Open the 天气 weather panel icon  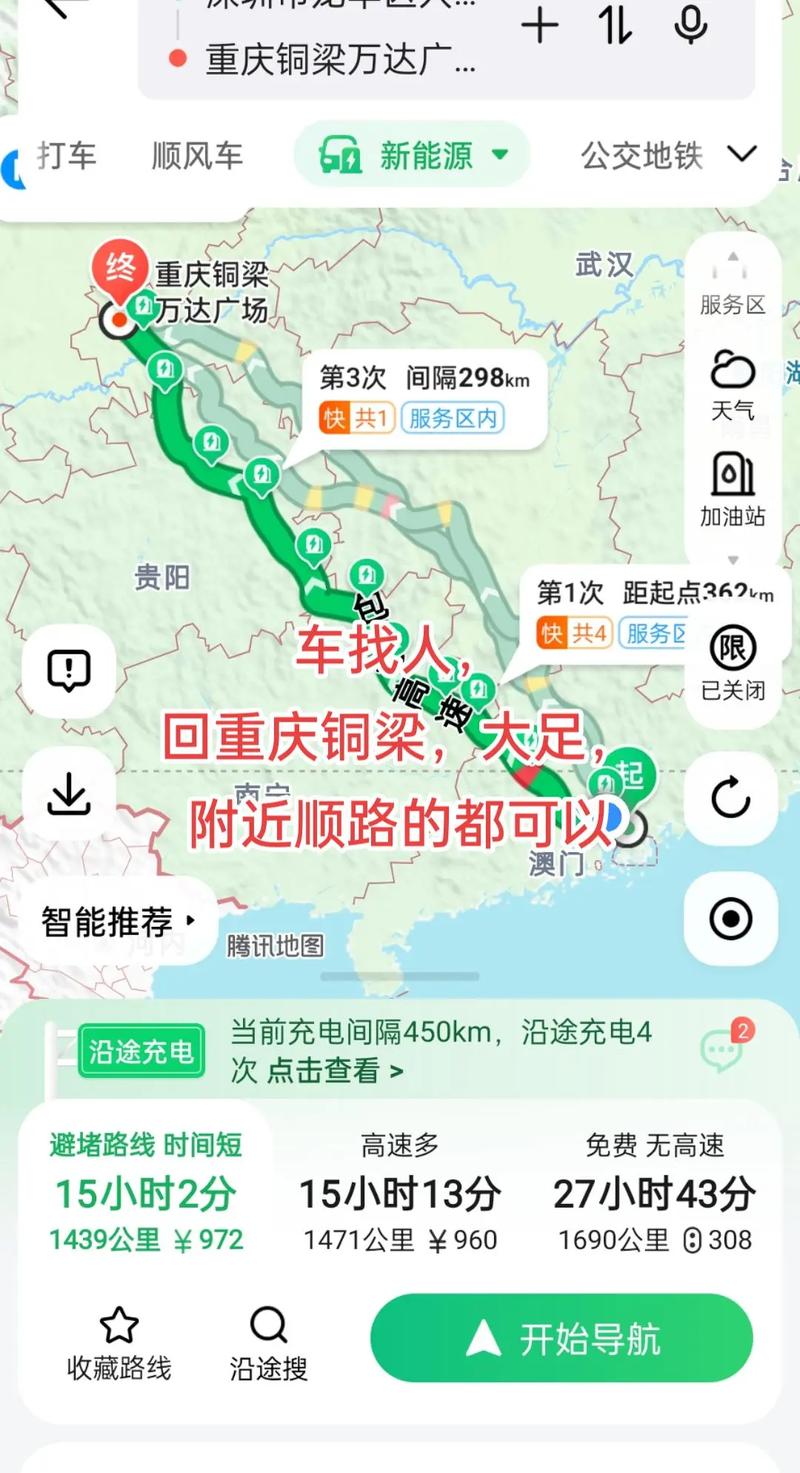pyautogui.click(x=733, y=372)
